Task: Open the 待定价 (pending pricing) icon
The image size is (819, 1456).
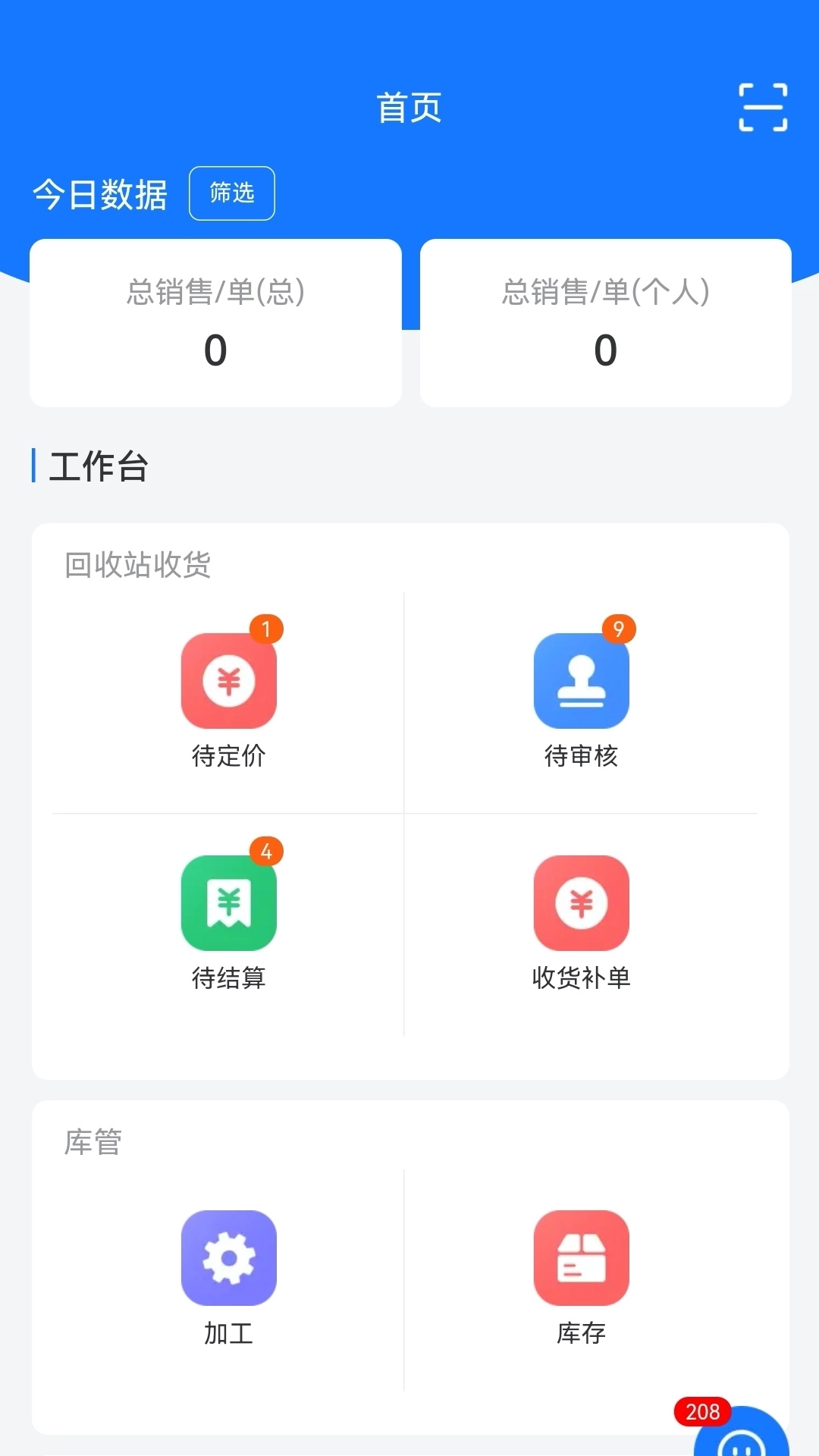Action: pos(228,680)
